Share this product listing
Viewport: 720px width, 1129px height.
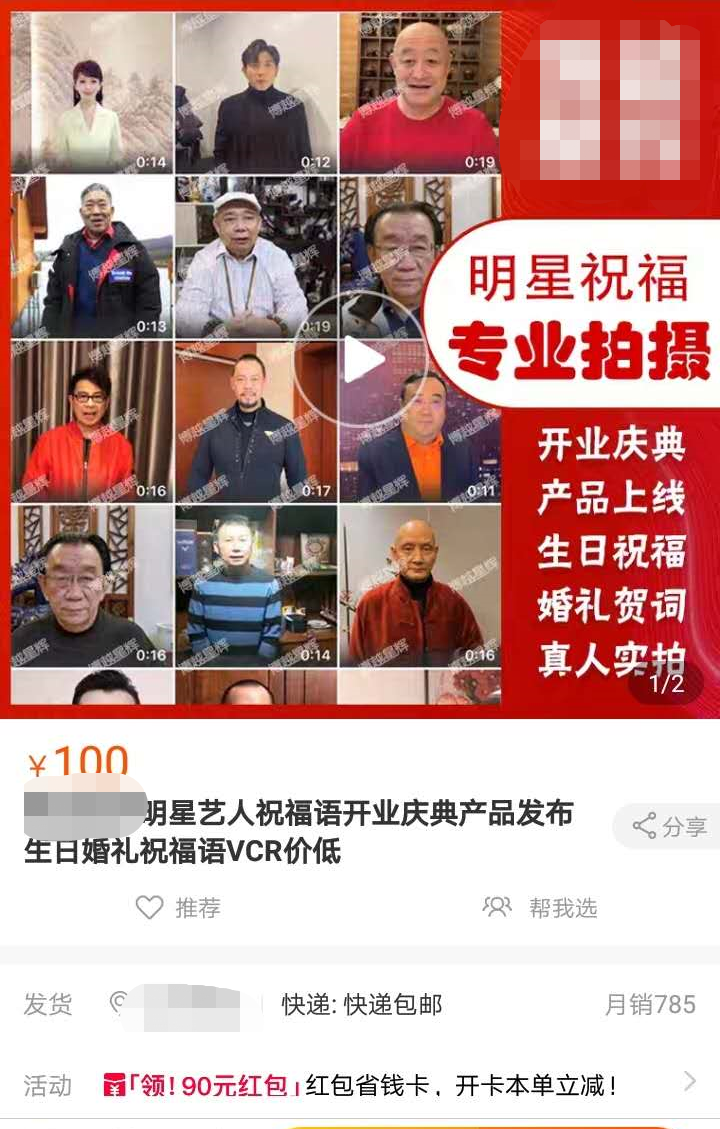point(670,826)
